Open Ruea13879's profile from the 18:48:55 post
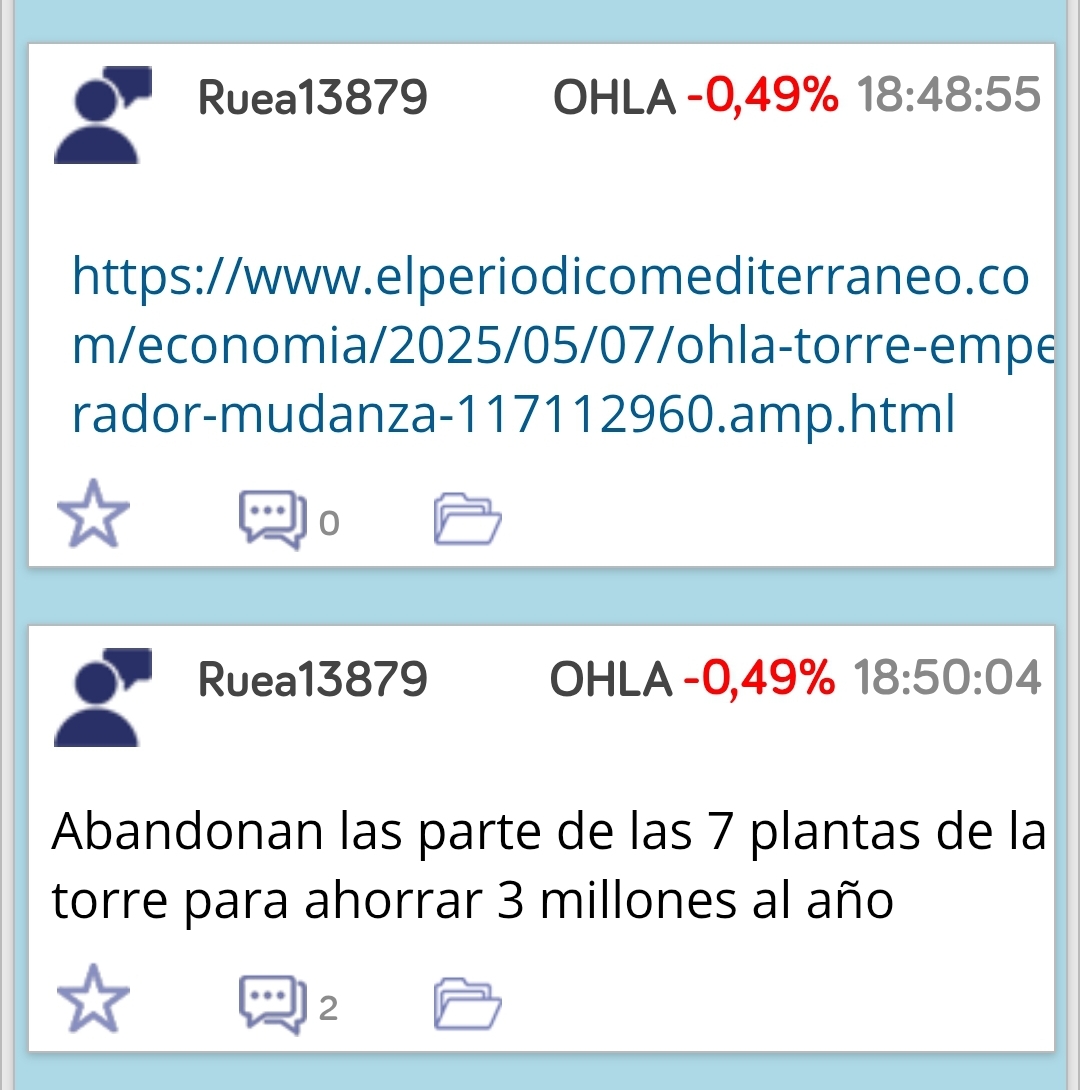The width and height of the screenshot is (1080, 1090). [x=312, y=97]
